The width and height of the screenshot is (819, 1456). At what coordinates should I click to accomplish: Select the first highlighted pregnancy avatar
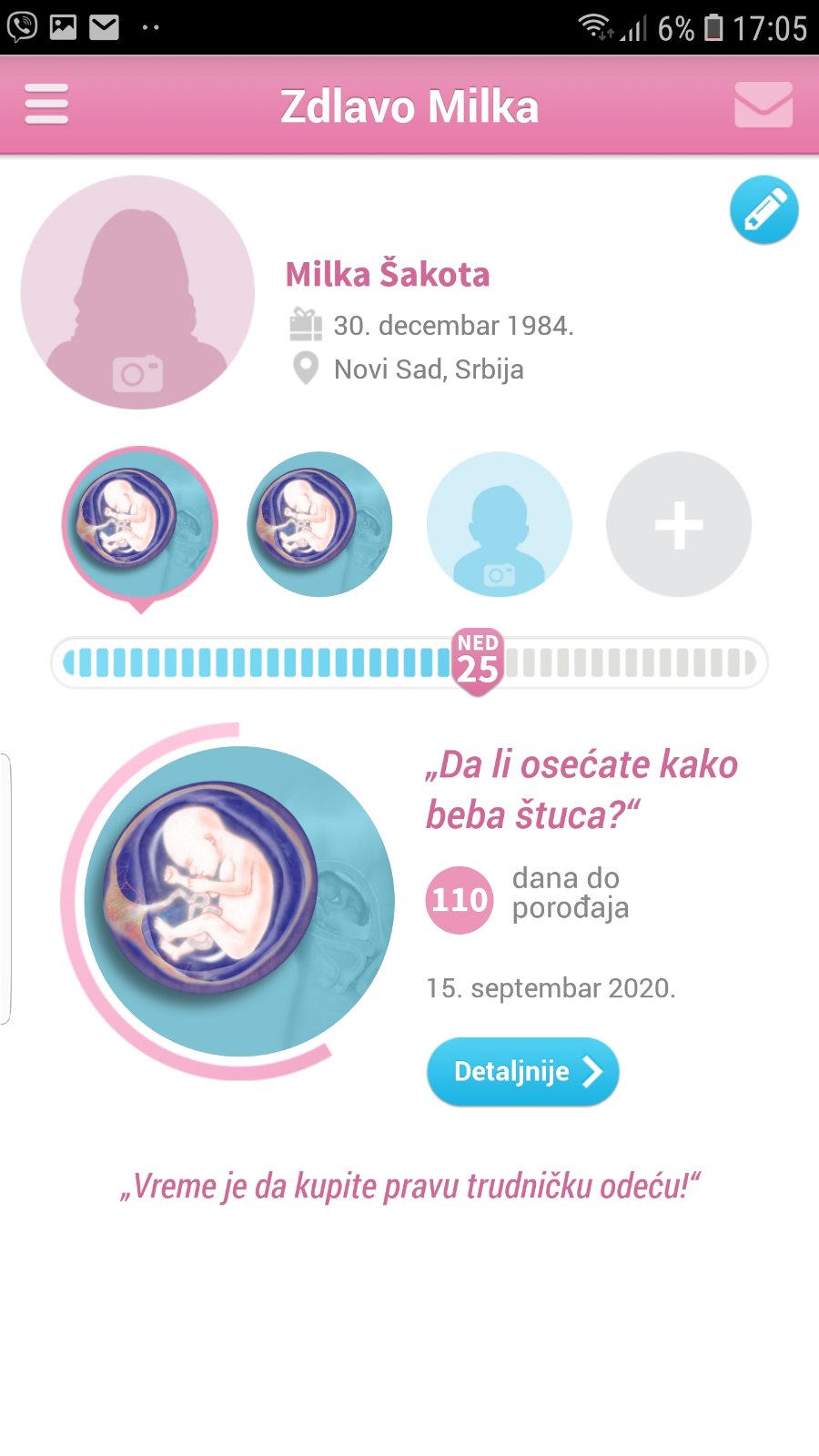pyautogui.click(x=139, y=523)
